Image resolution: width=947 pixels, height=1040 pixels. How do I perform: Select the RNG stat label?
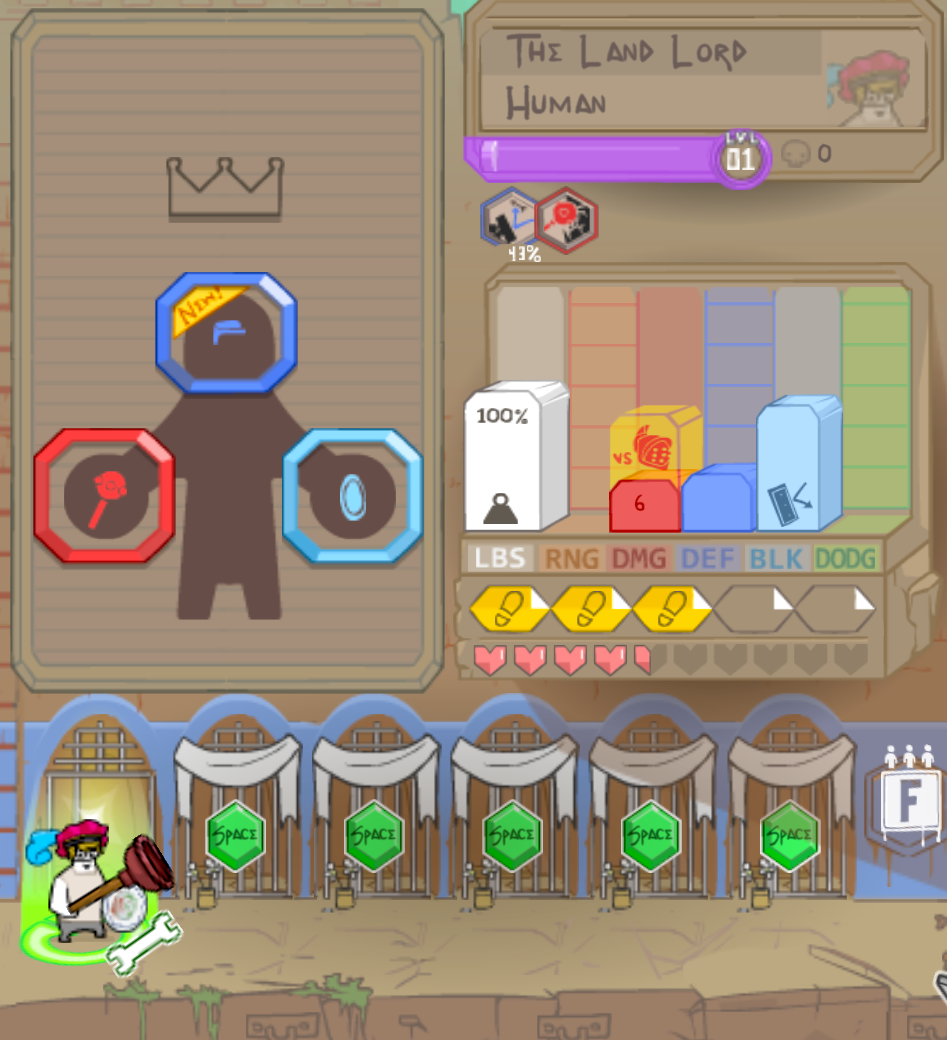569,558
